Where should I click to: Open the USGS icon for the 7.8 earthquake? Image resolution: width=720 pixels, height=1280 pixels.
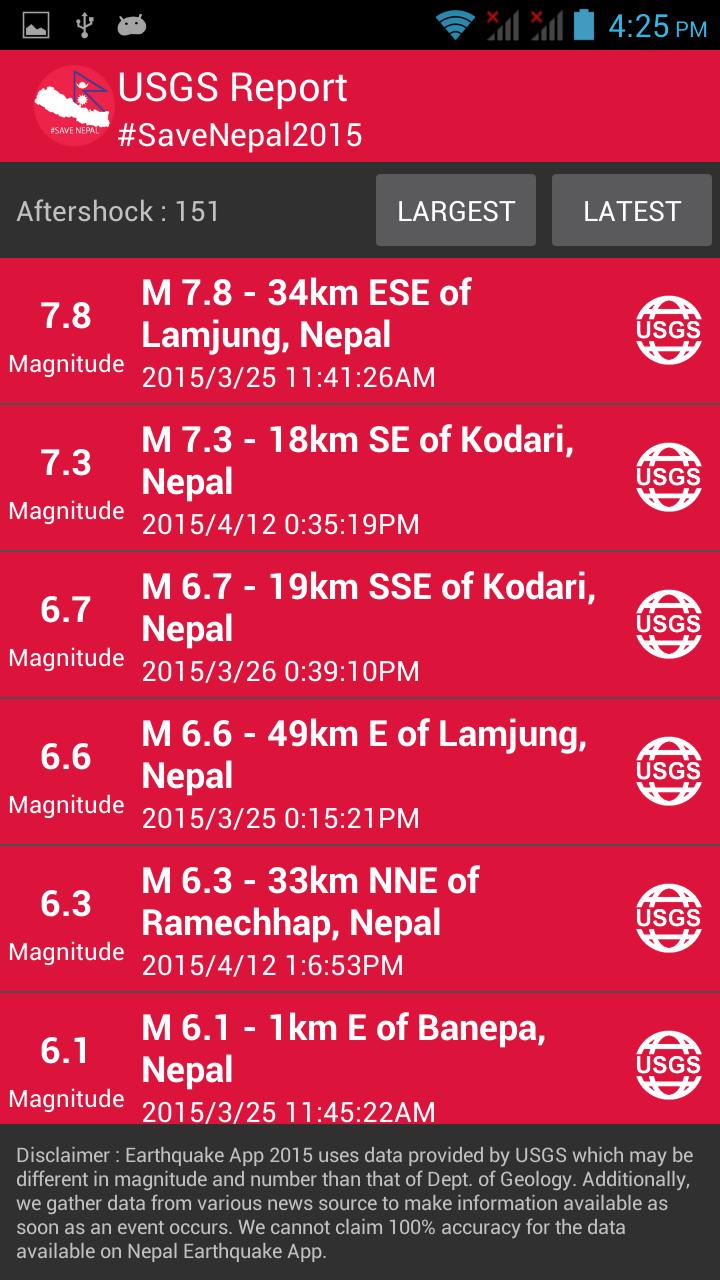[x=668, y=328]
